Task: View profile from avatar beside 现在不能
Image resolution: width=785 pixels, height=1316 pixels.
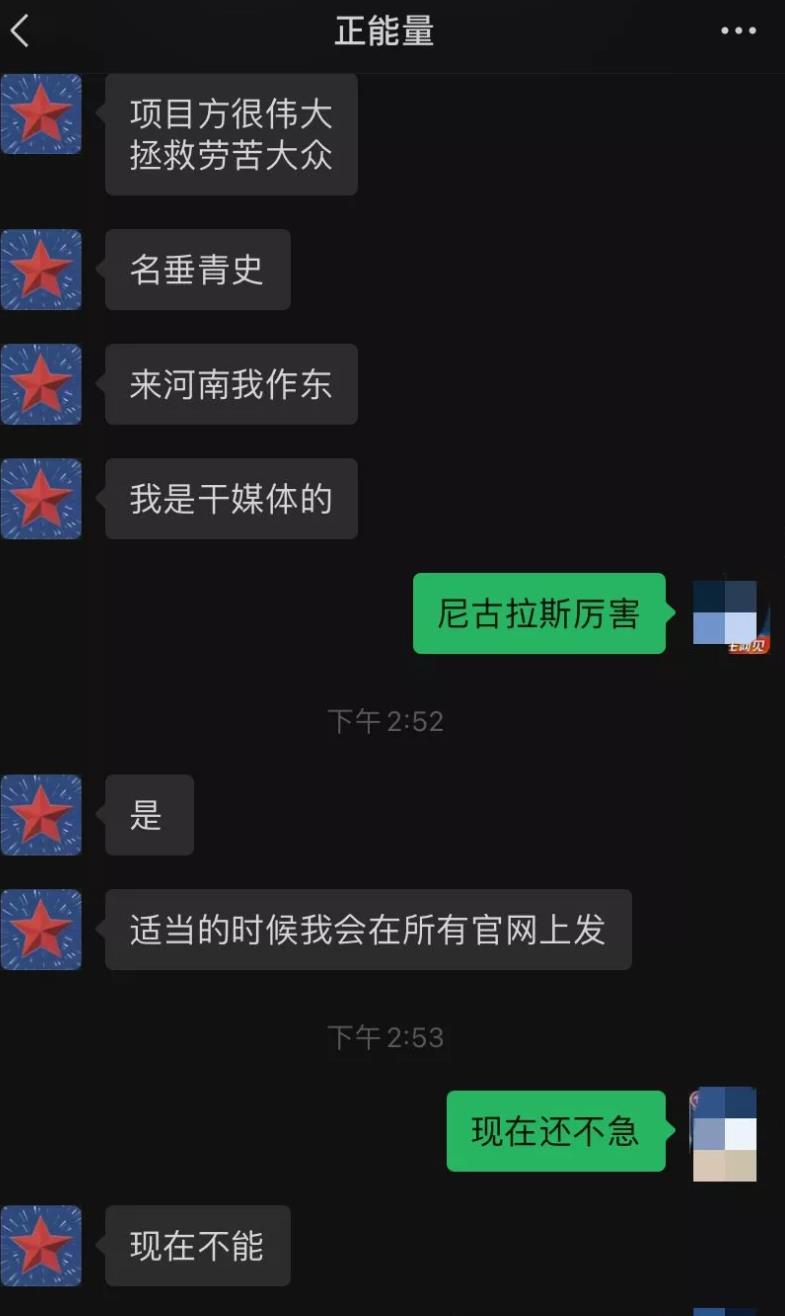Action: (x=41, y=1246)
